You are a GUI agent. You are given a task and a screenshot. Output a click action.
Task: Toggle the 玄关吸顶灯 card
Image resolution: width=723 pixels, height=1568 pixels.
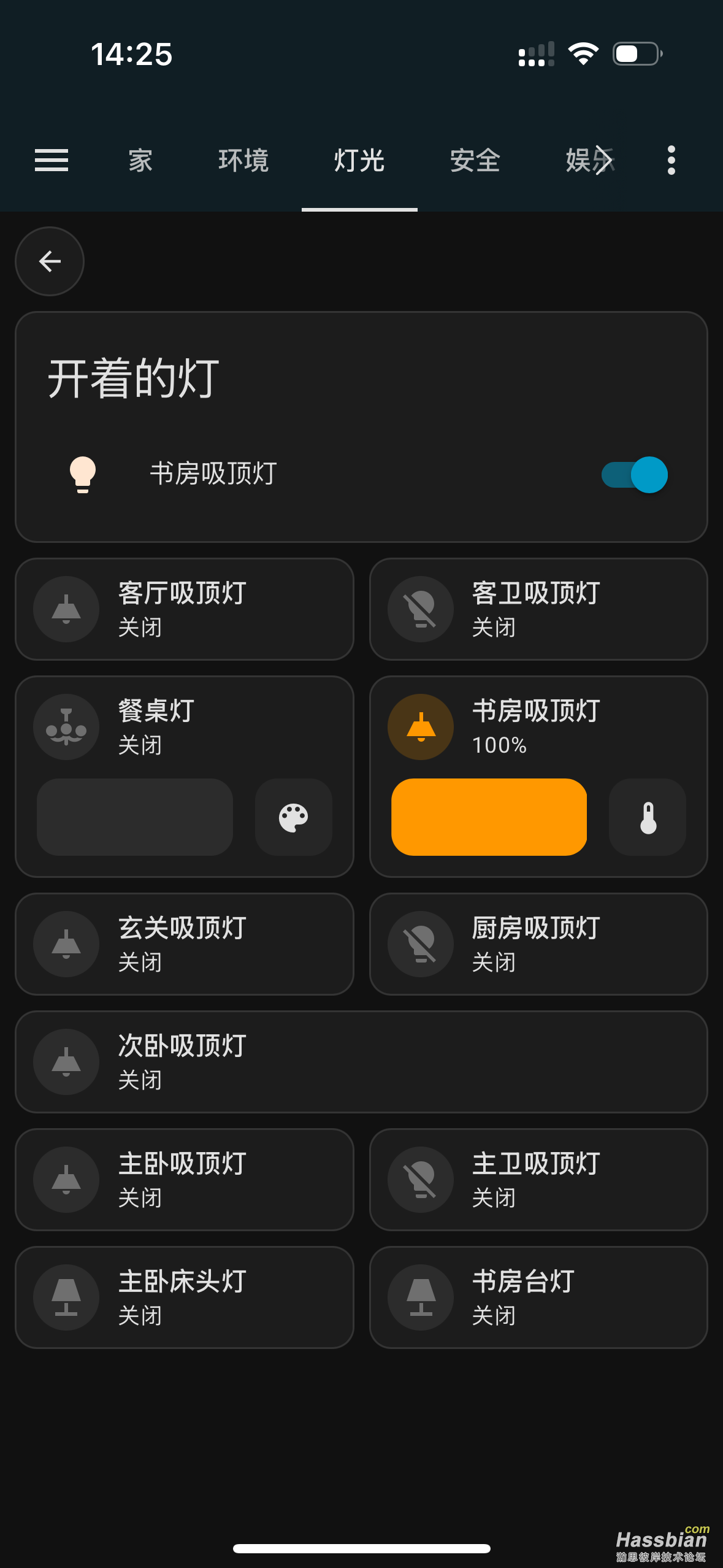click(184, 945)
